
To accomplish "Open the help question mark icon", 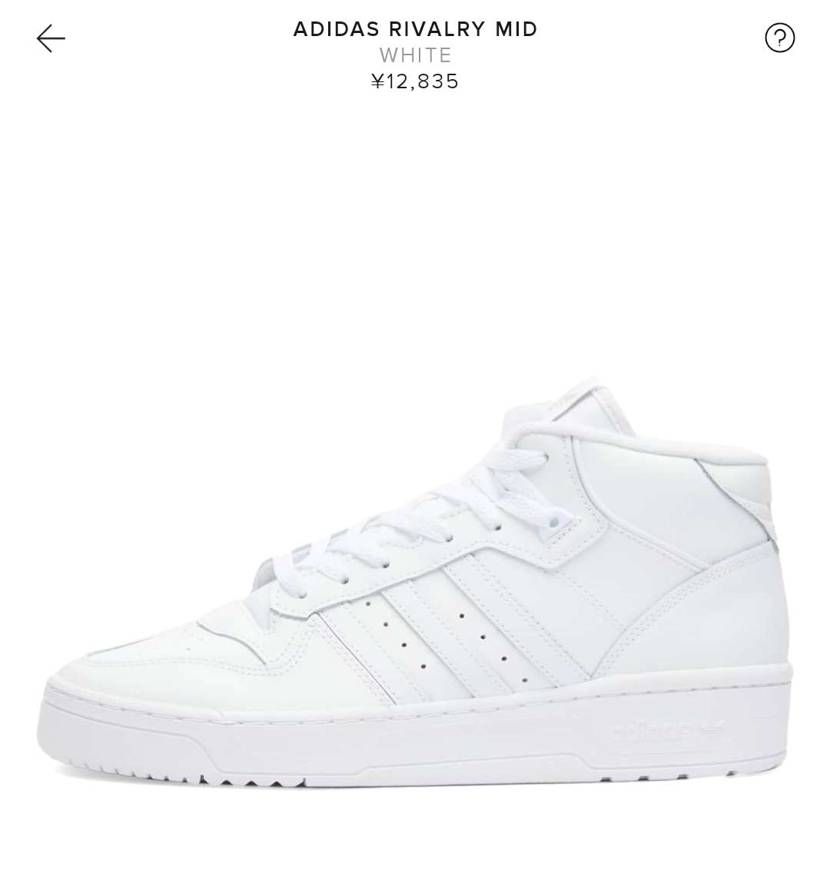I will (779, 38).
